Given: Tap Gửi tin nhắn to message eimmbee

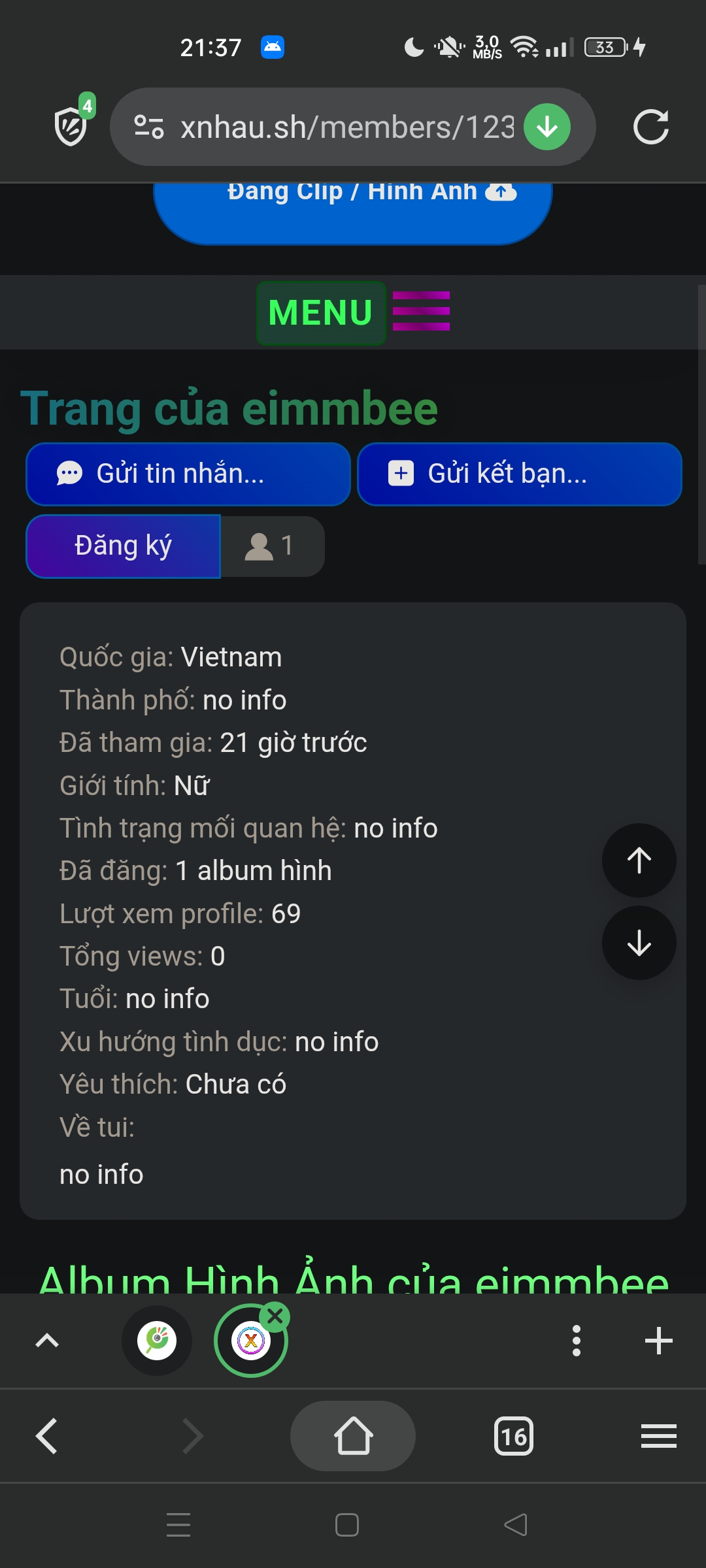Looking at the screenshot, I should 188,474.
